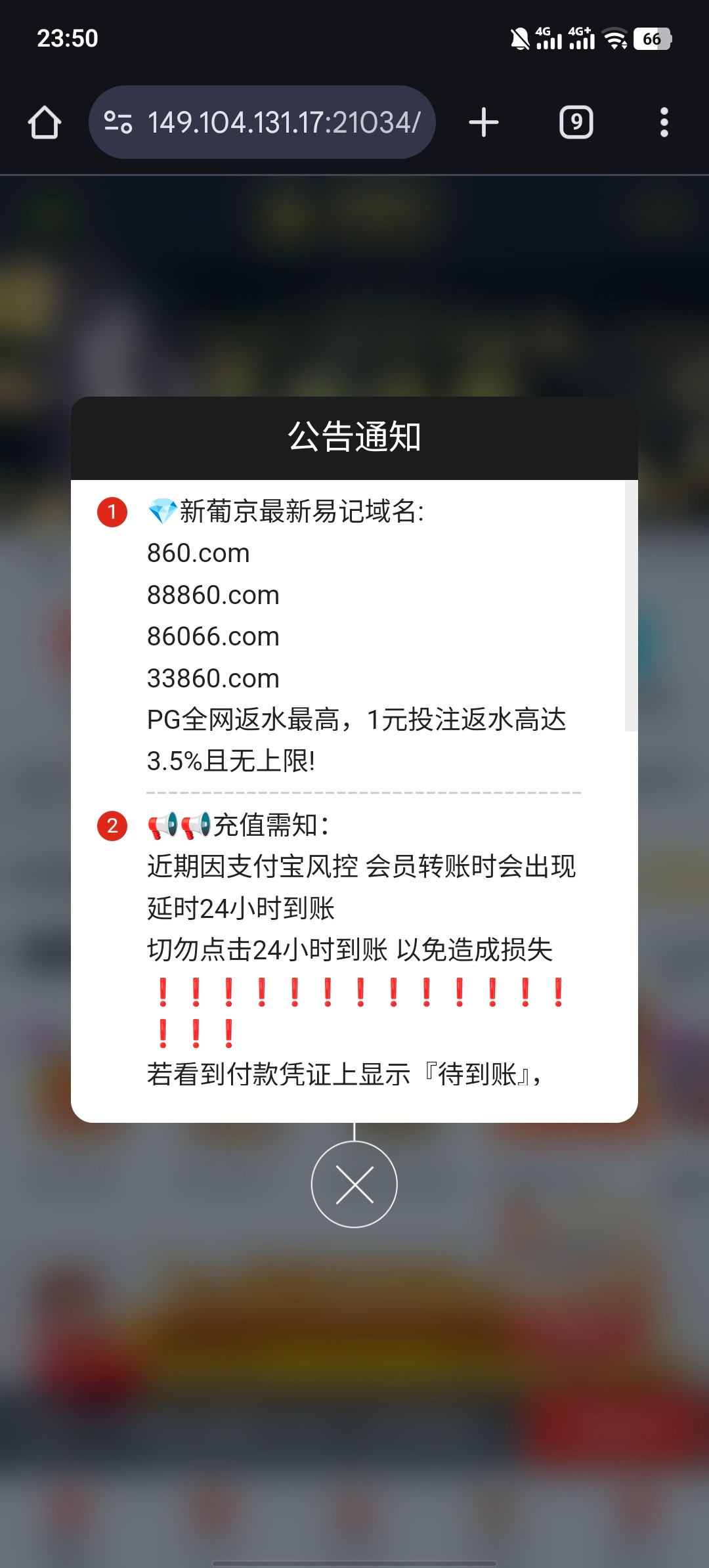This screenshot has height=1568, width=709.
Task: View site info icon in the address bar
Action: pos(118,122)
